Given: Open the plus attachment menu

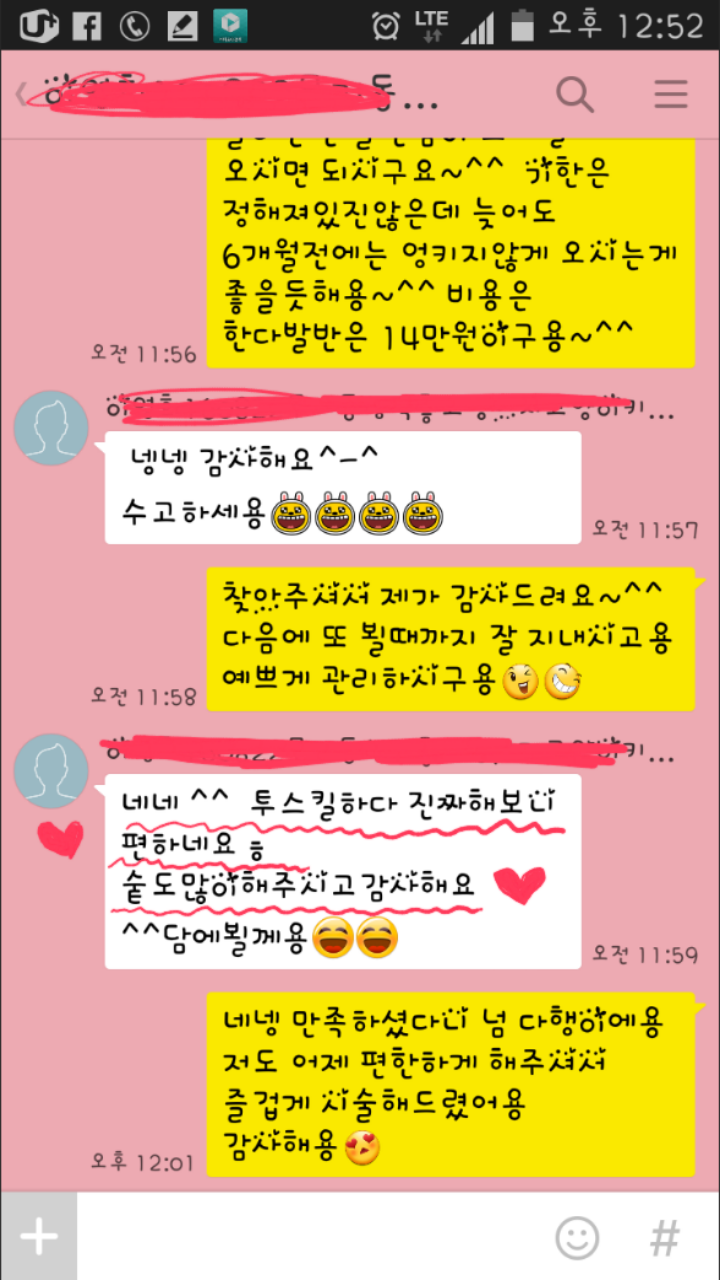Looking at the screenshot, I should point(39,1236).
